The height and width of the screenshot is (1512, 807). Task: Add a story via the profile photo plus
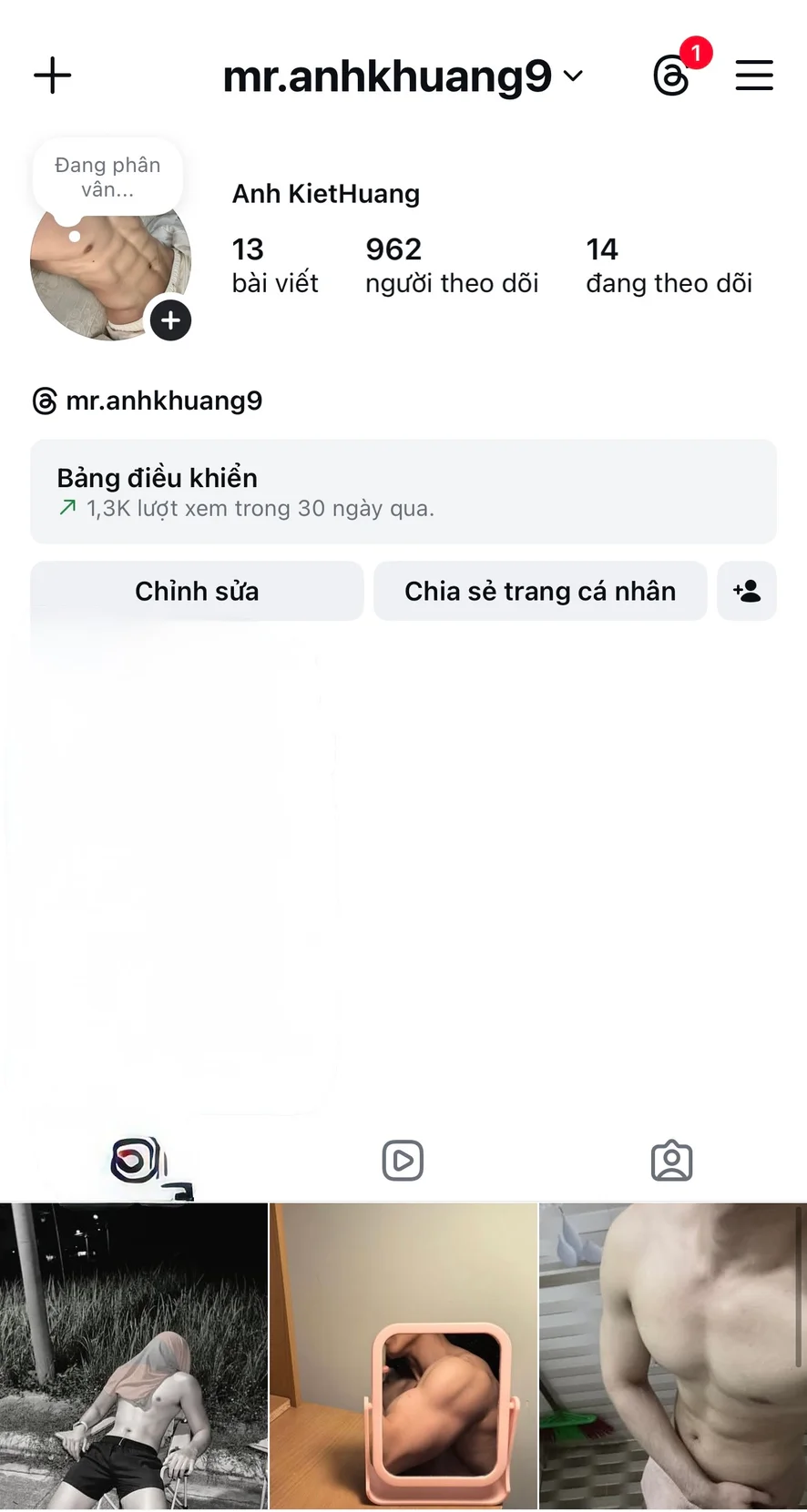point(170,320)
